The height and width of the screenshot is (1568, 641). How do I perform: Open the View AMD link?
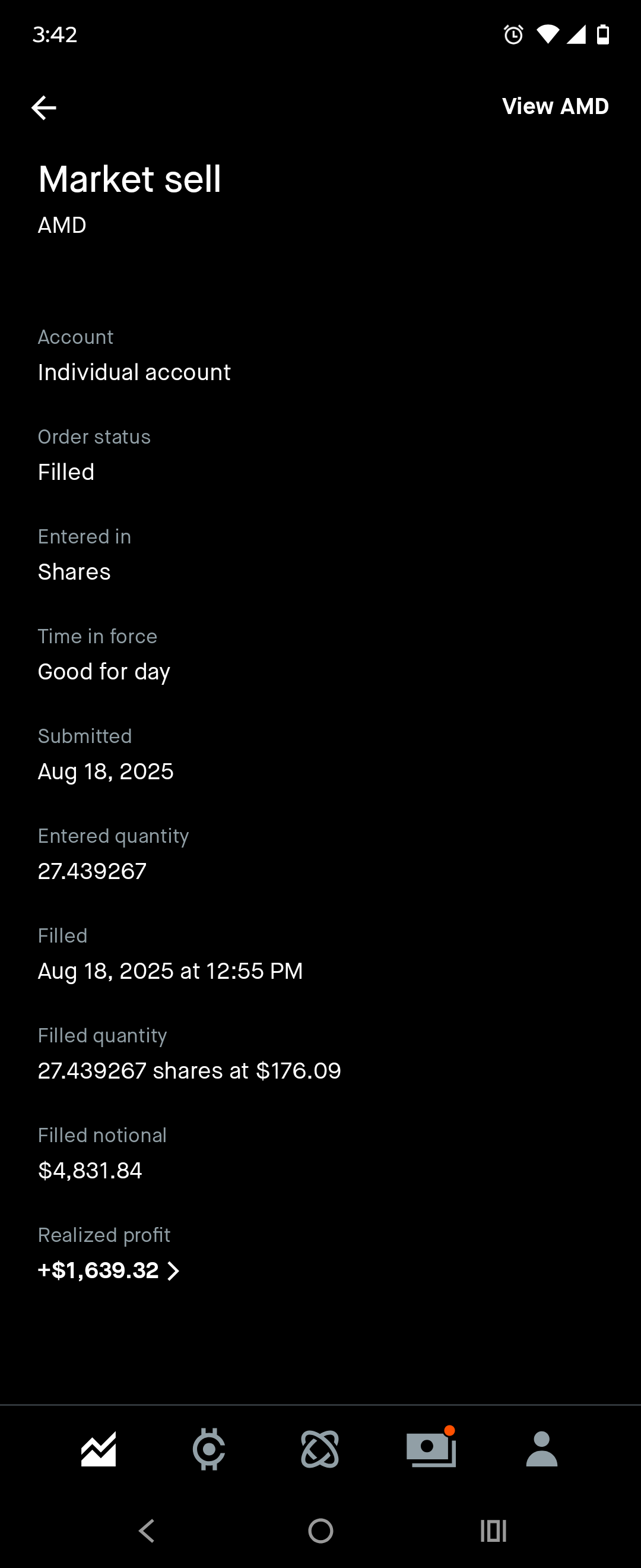554,106
